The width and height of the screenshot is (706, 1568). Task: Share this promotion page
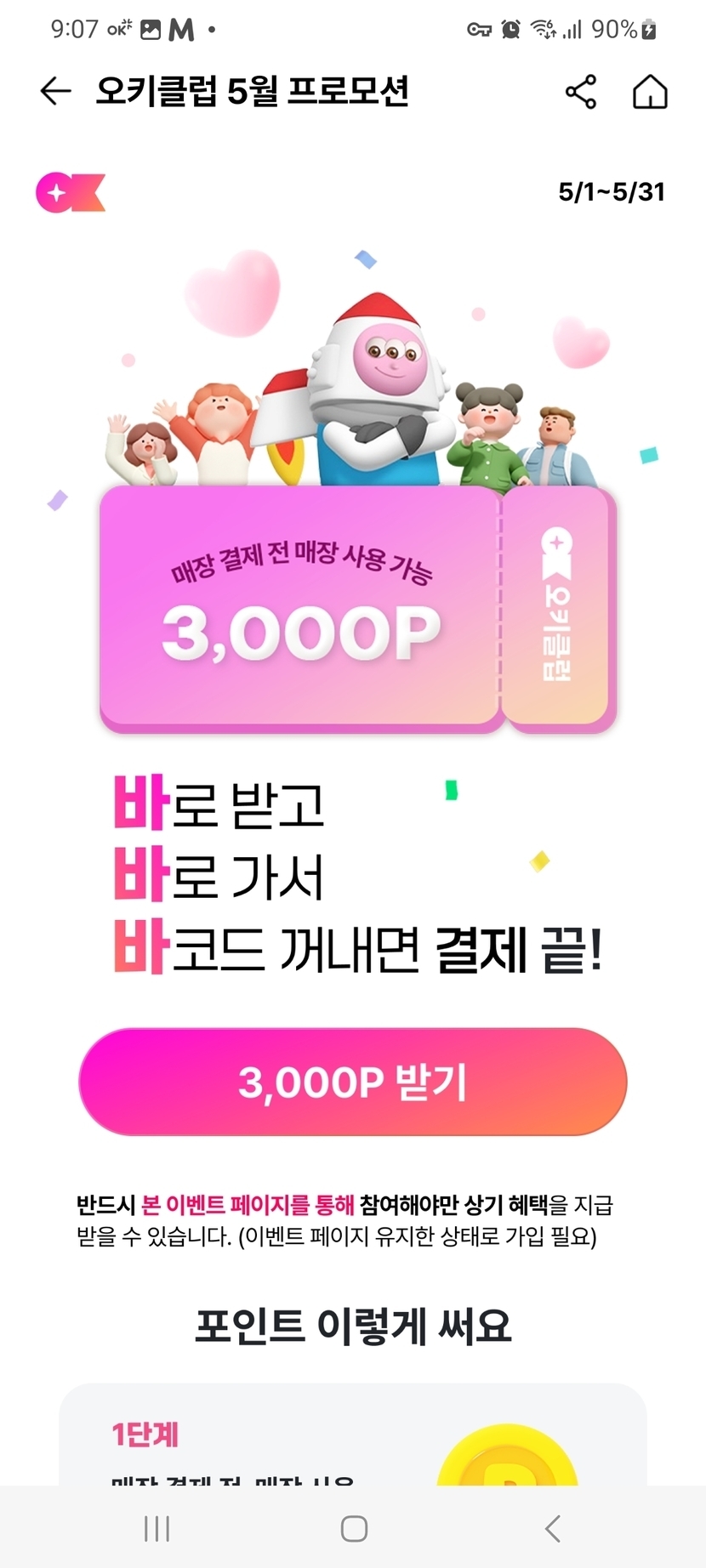pos(581,92)
